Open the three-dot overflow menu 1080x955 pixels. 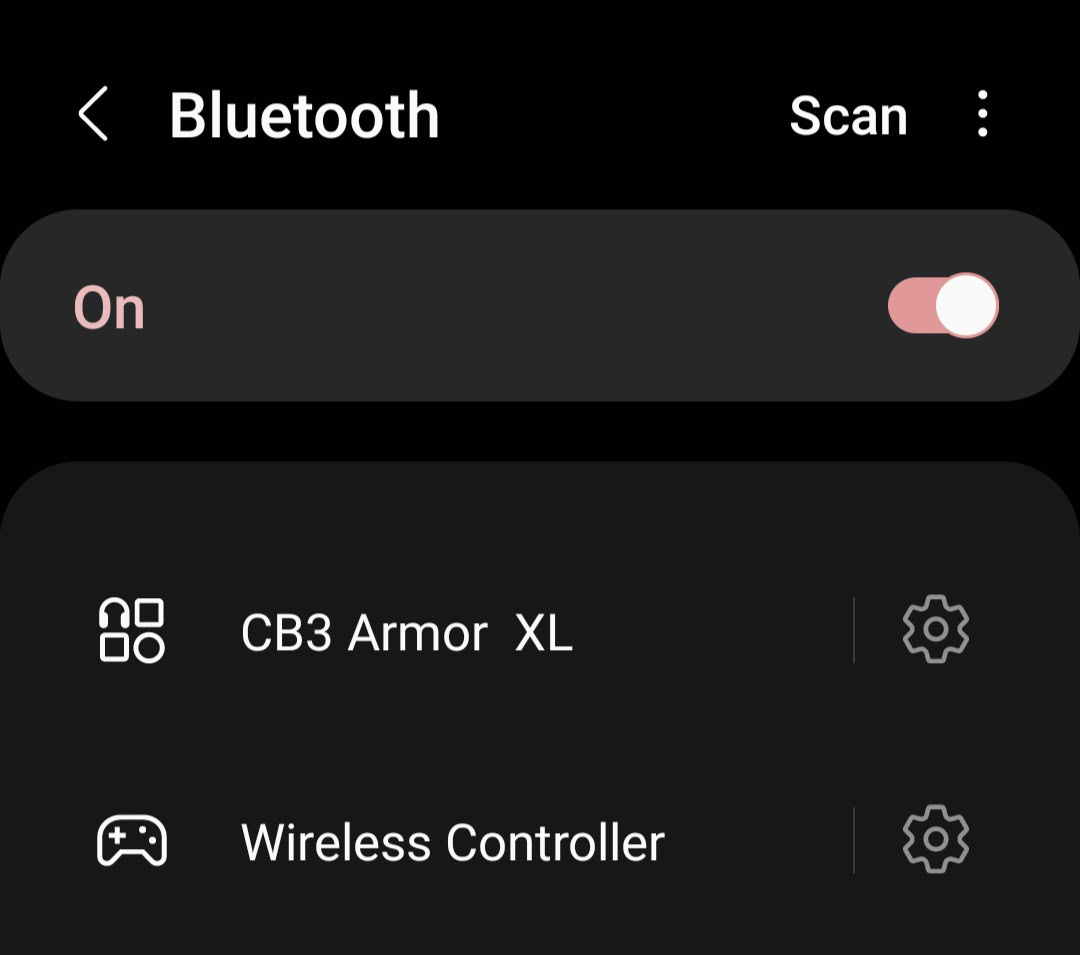(x=982, y=114)
